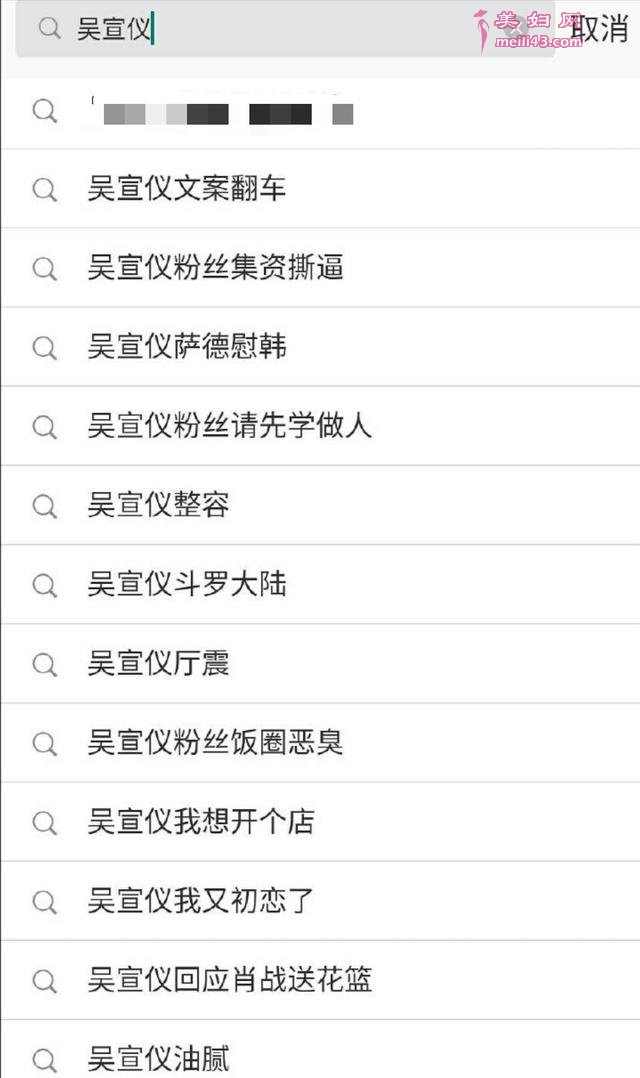
Task: Choose suggestion 吴宣仪我又初恋了
Action: coord(320,901)
